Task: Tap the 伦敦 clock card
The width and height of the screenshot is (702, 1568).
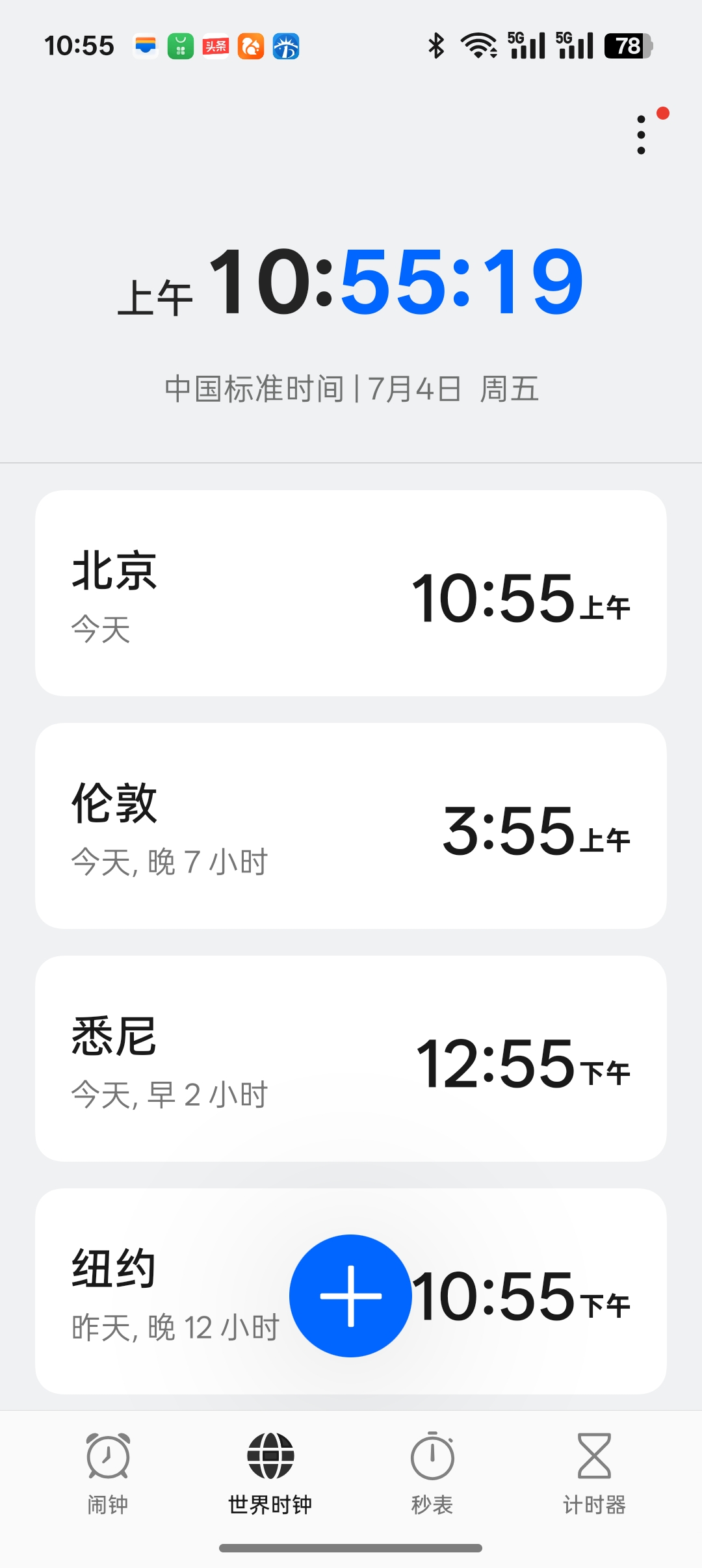Action: click(x=350, y=826)
